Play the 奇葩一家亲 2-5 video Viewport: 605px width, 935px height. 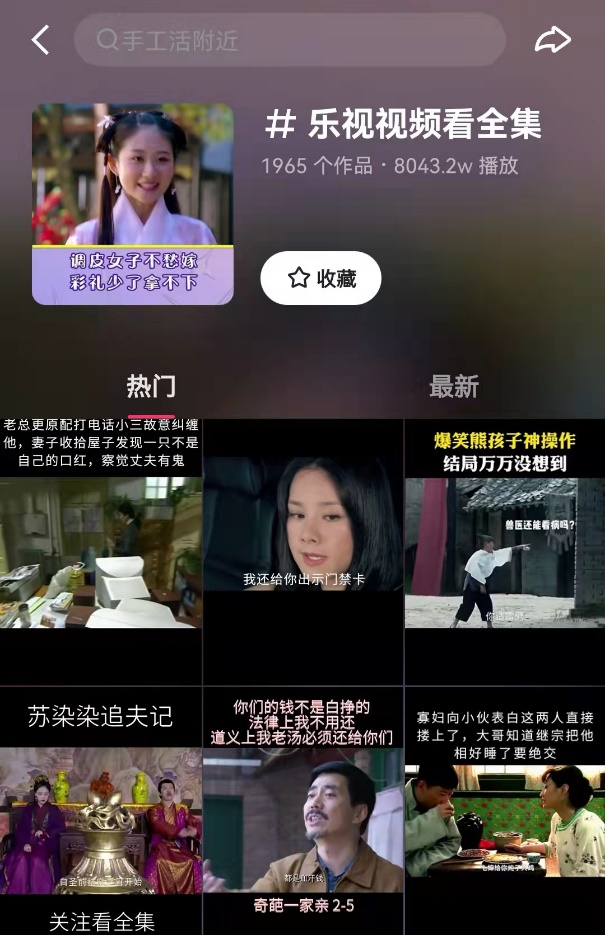(x=303, y=810)
